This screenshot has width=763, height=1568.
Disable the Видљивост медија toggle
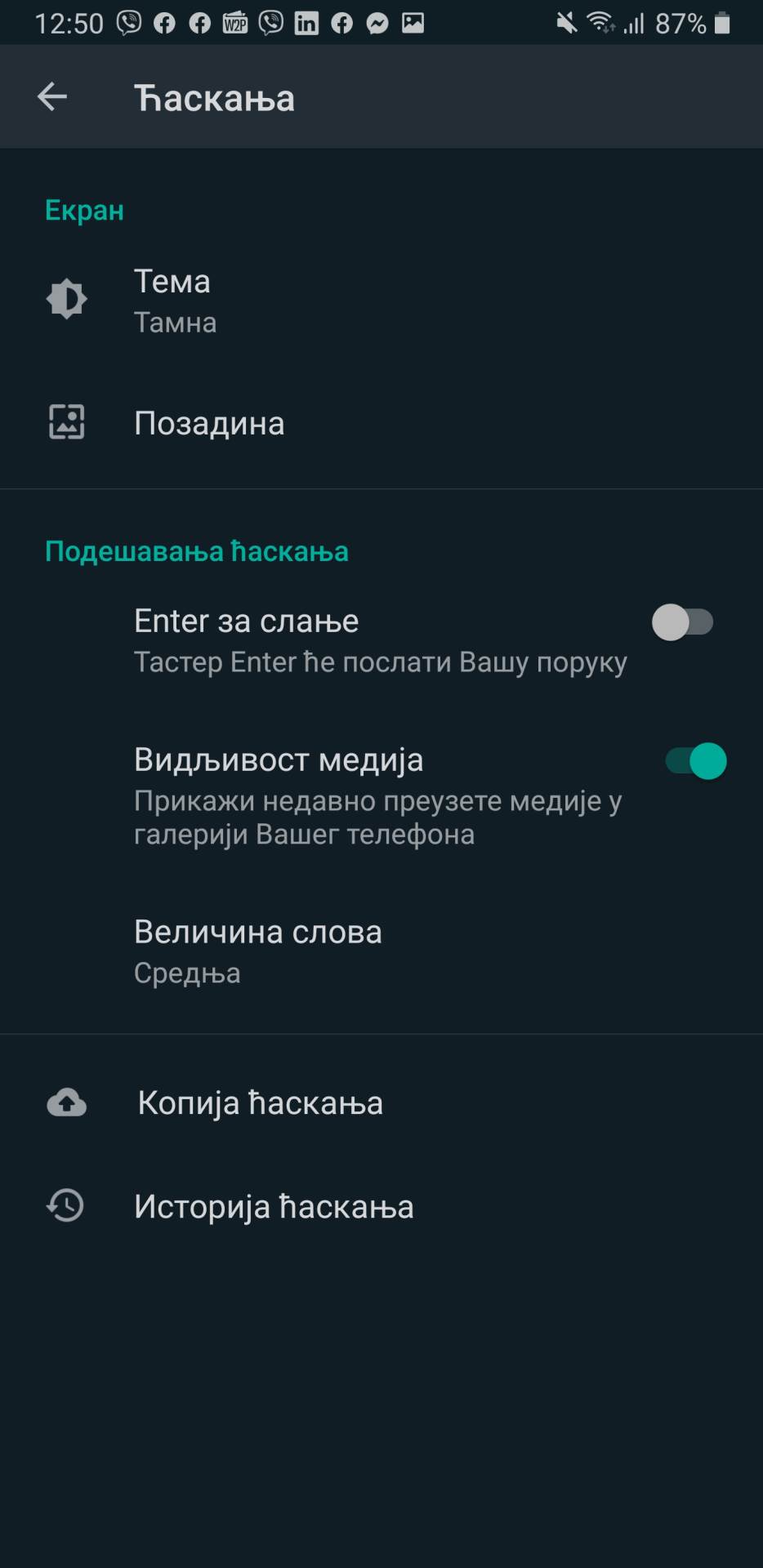(694, 761)
